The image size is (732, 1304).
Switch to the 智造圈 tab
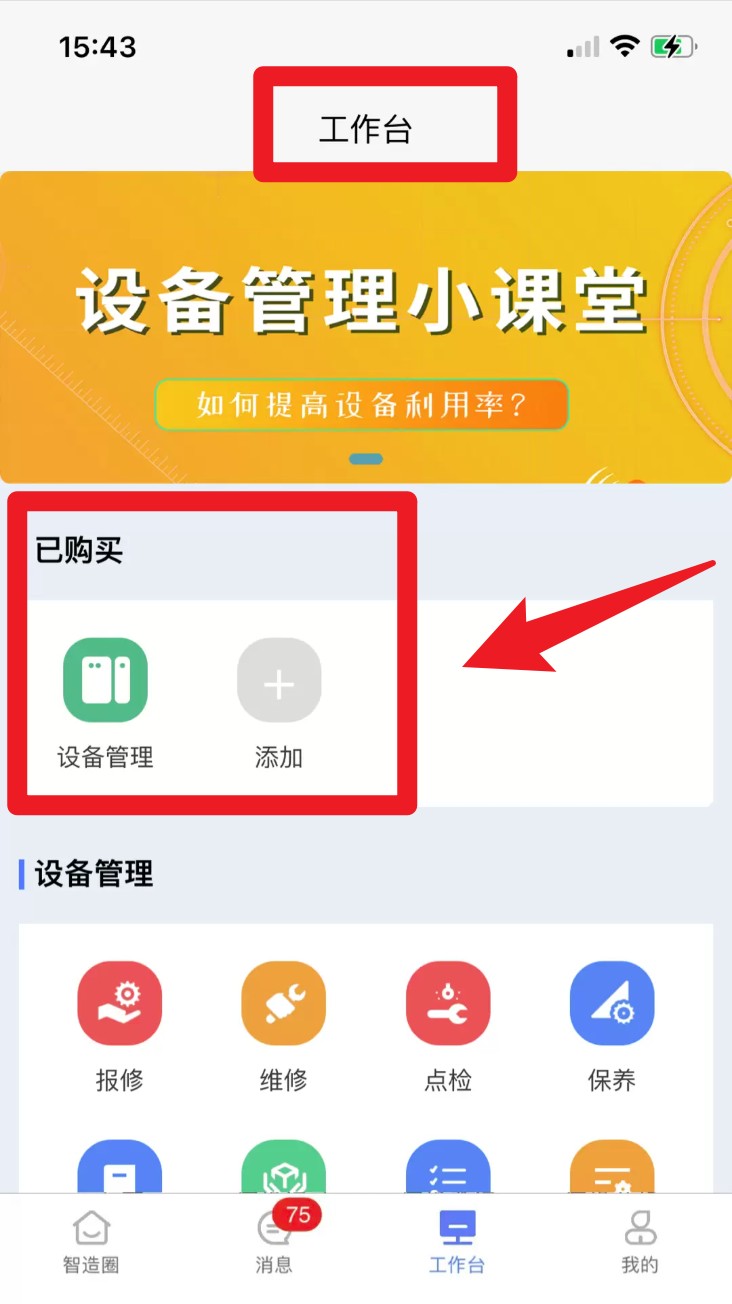pyautogui.click(x=91, y=1243)
